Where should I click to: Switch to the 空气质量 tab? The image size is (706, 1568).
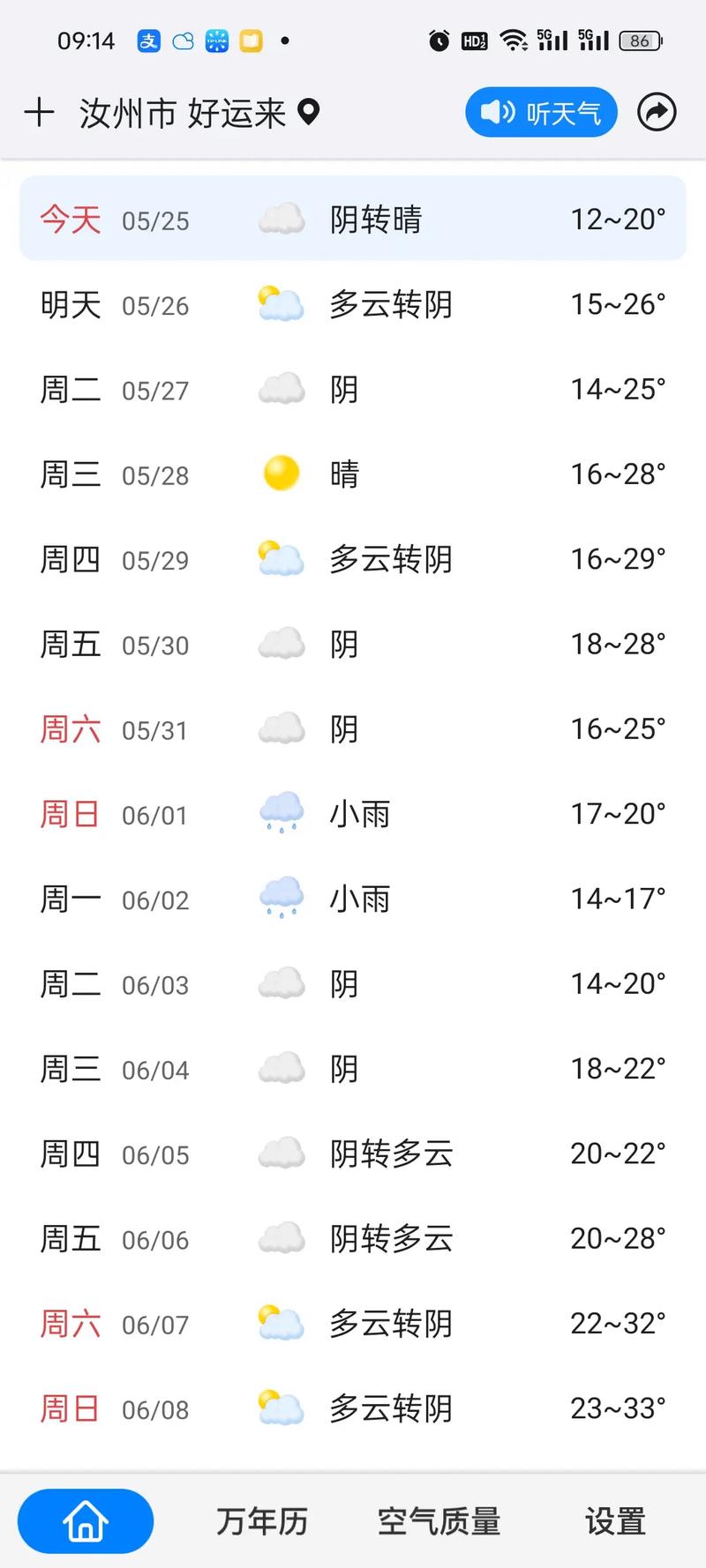pos(439,1522)
